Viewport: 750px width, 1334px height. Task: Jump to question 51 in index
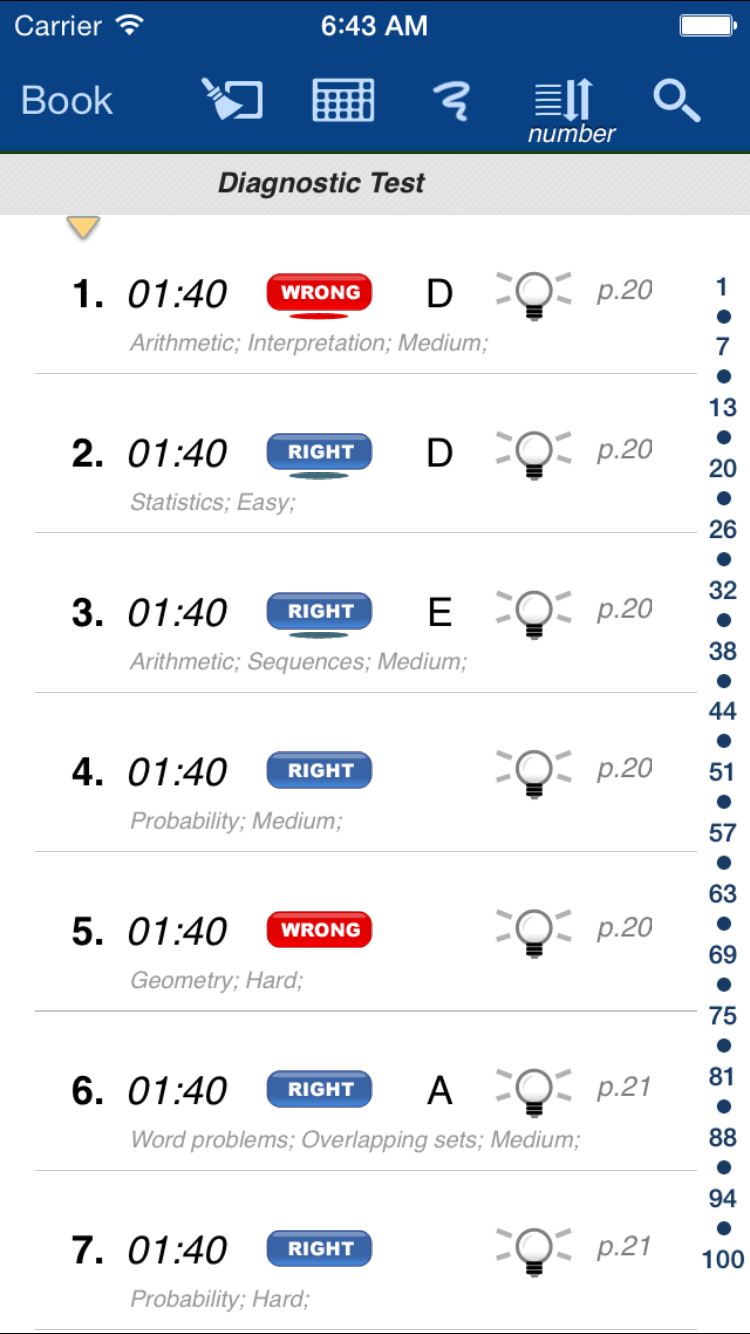722,772
